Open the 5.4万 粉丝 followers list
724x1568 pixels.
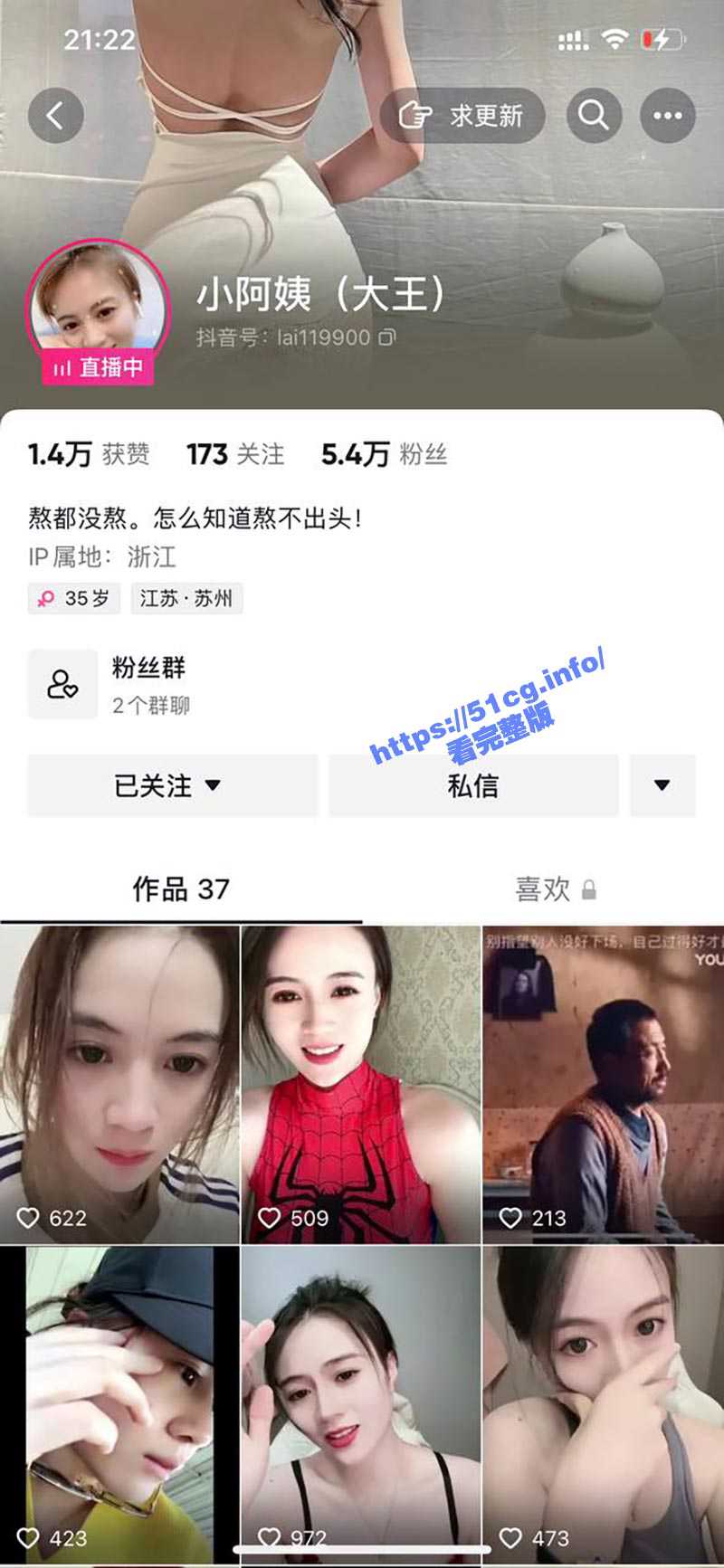click(x=384, y=454)
